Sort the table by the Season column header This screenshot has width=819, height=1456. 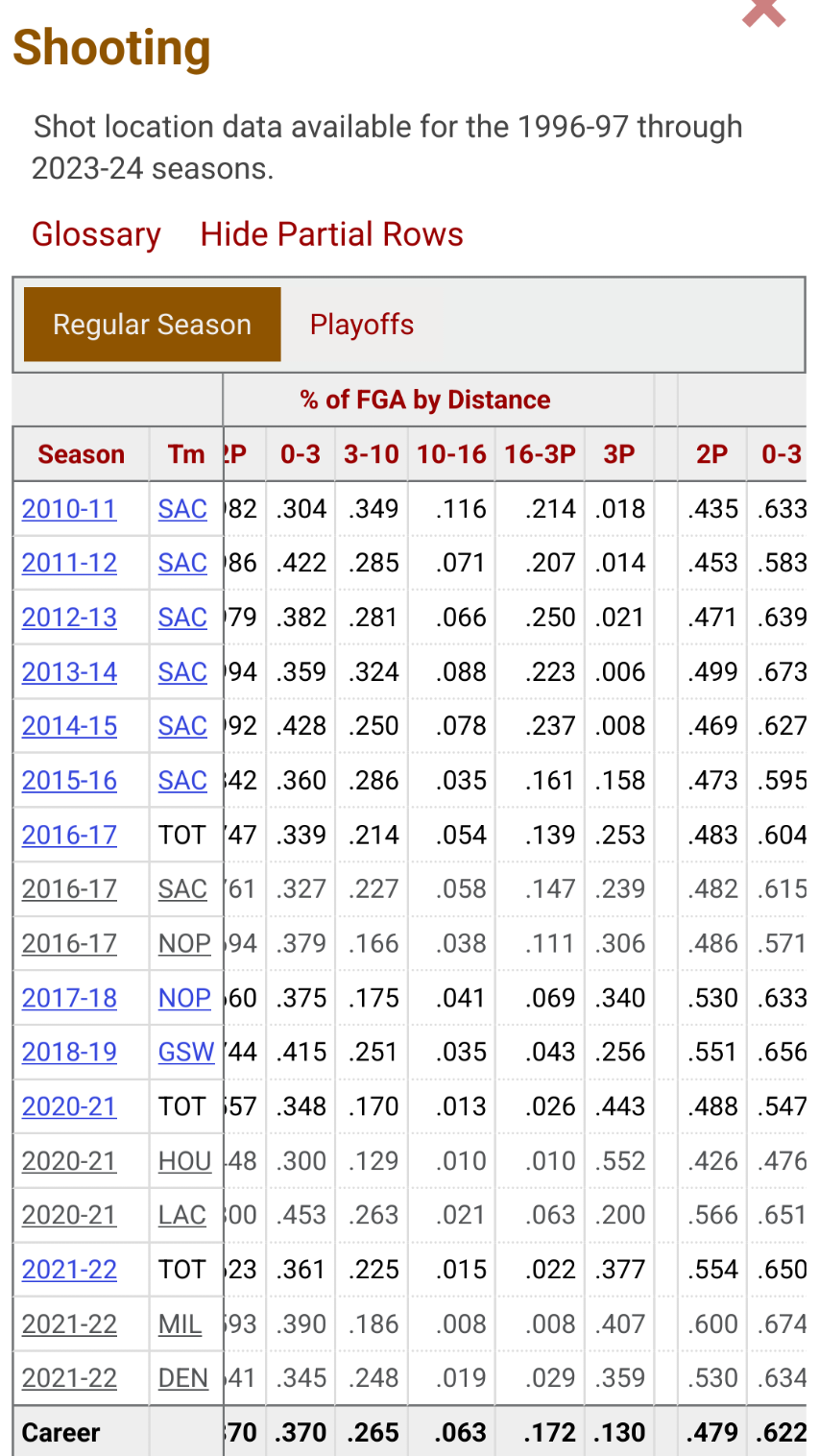(x=81, y=454)
